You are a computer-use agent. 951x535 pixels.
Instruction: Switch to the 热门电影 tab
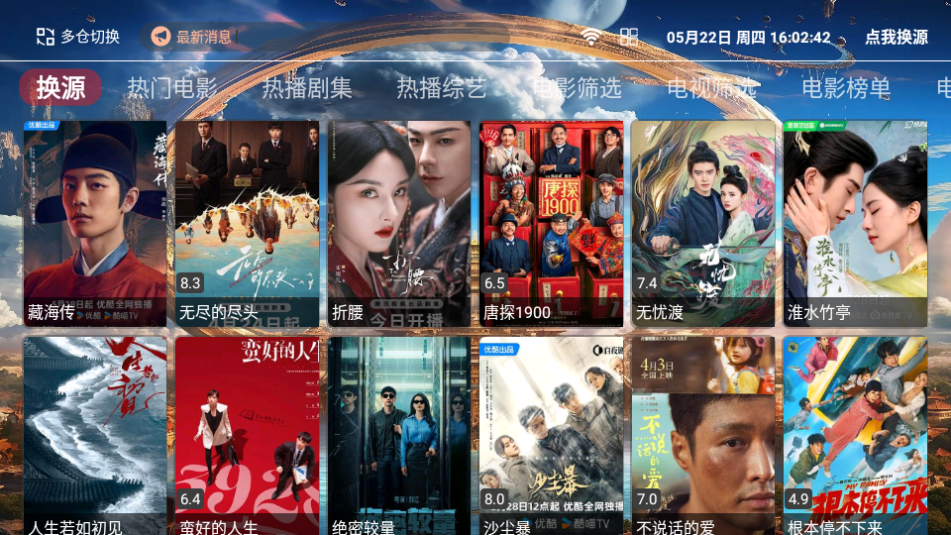point(172,88)
